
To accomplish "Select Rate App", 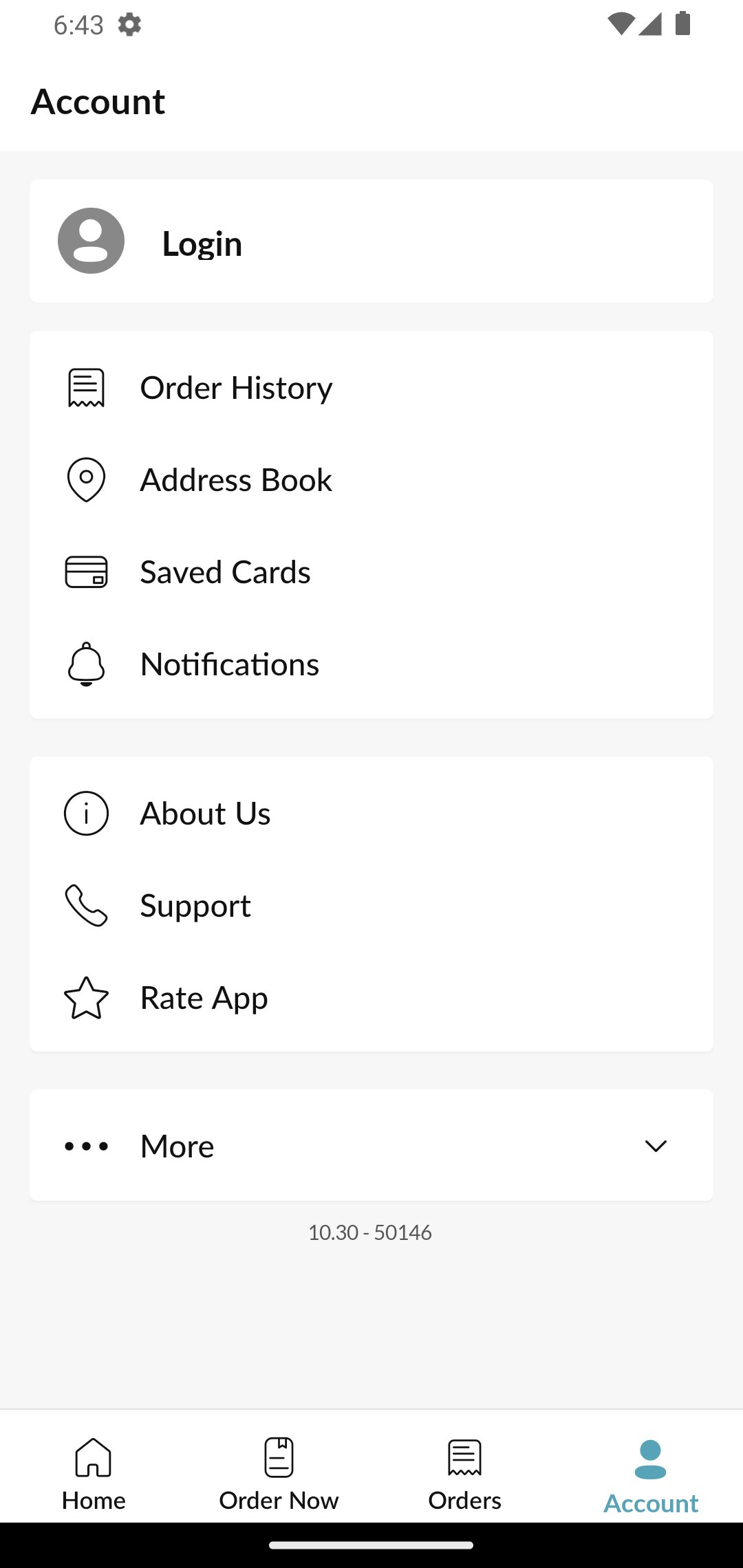I will [371, 998].
